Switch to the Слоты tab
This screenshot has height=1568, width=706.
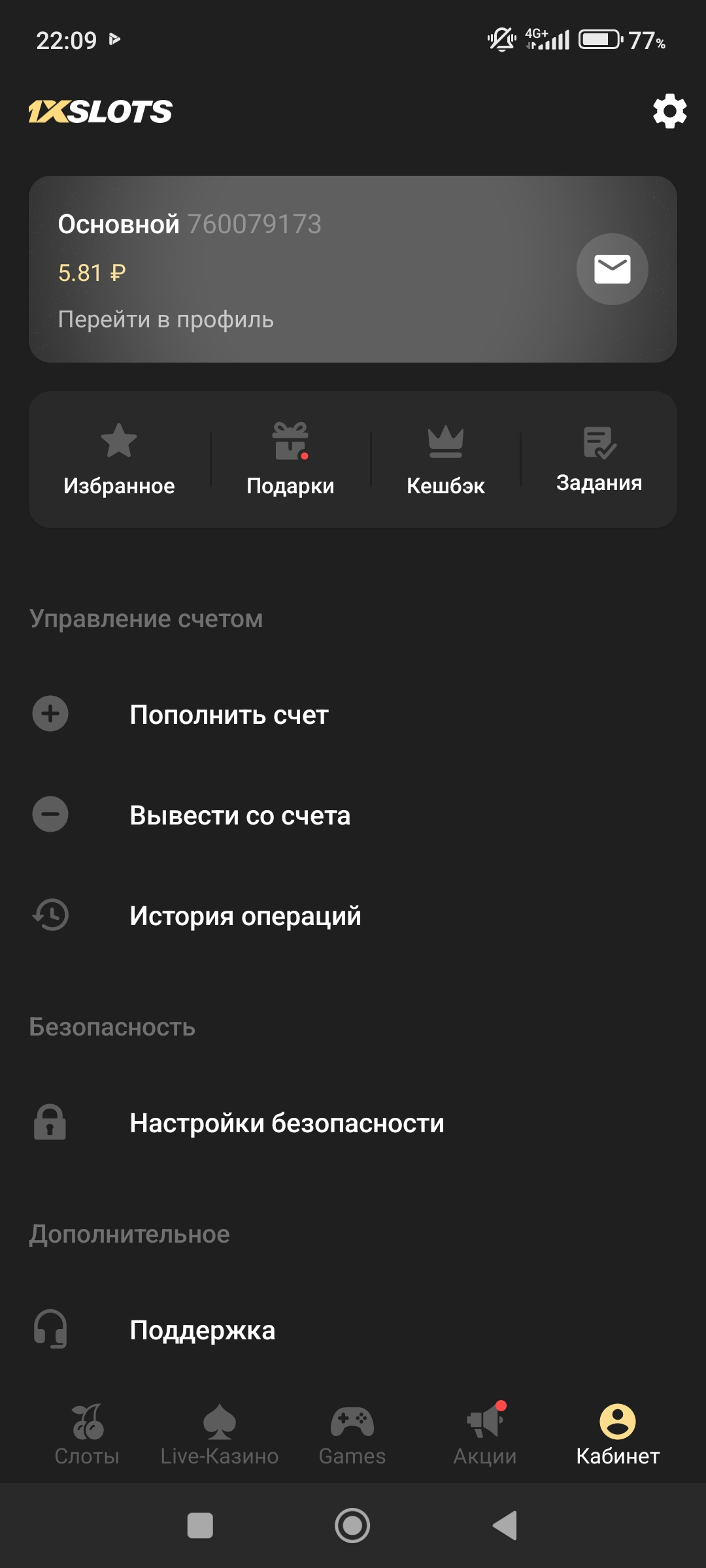[87, 1435]
